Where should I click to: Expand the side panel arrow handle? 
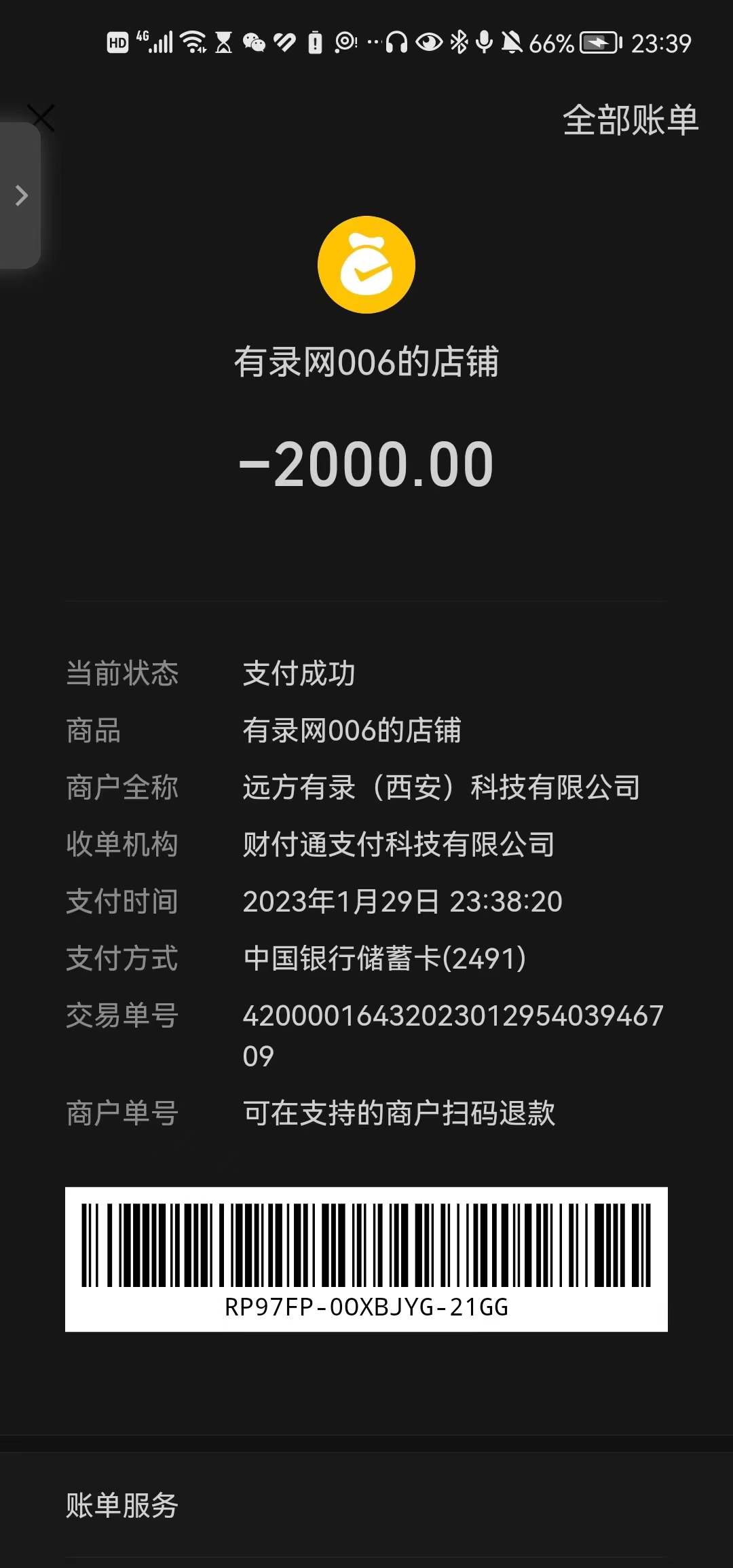pos(20,196)
